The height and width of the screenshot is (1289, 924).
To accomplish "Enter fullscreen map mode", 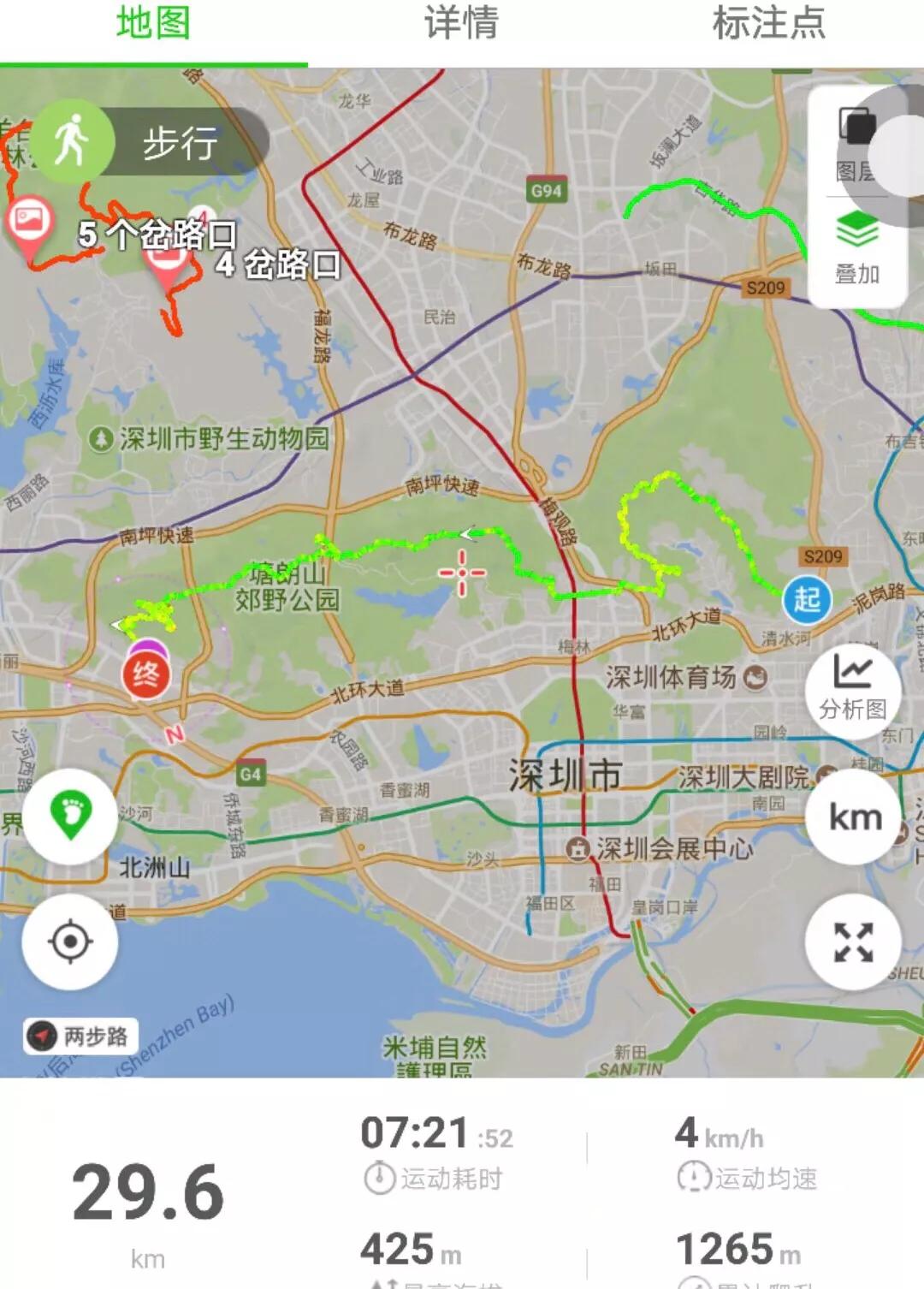I will [852, 942].
